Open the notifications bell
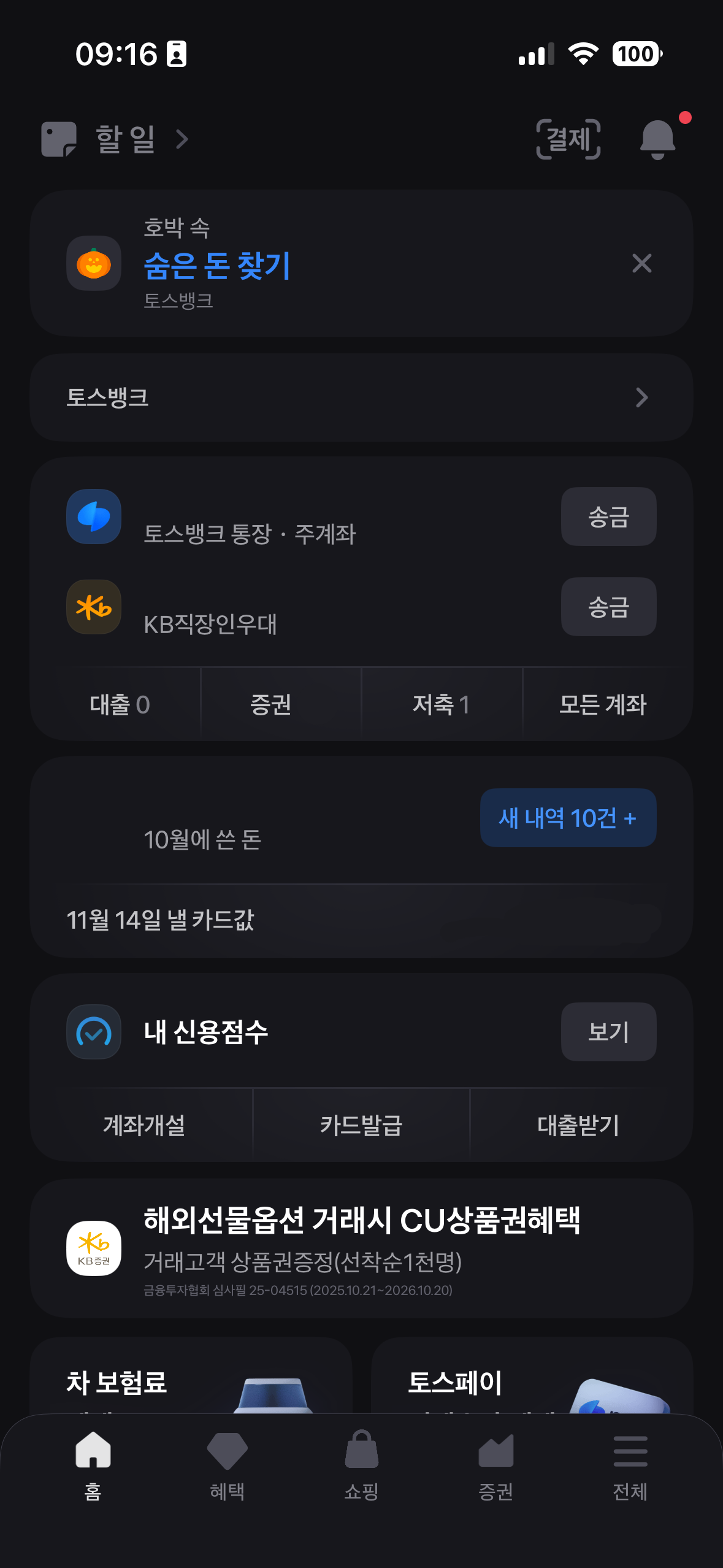The image size is (723, 1568). pyautogui.click(x=657, y=139)
